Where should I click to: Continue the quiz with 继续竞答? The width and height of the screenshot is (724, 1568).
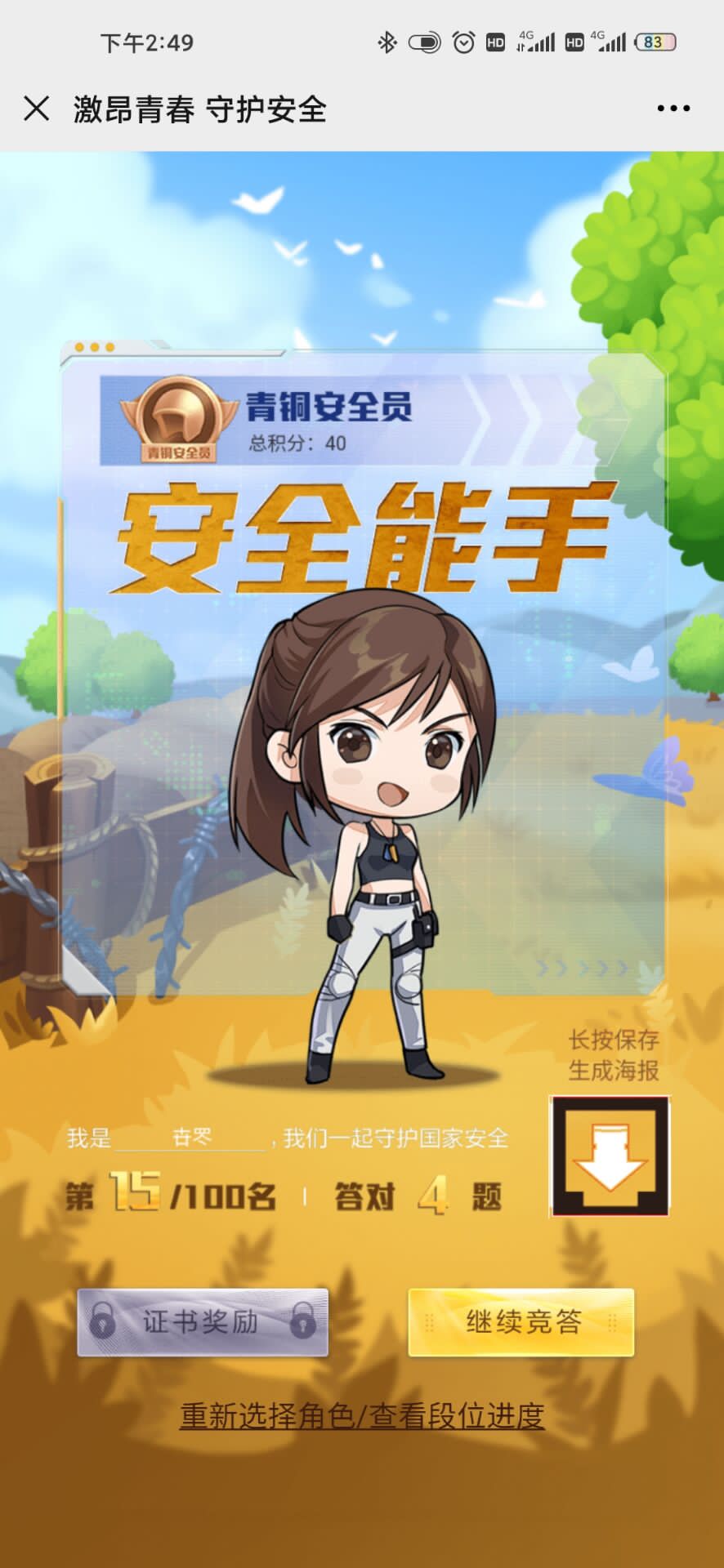521,1321
